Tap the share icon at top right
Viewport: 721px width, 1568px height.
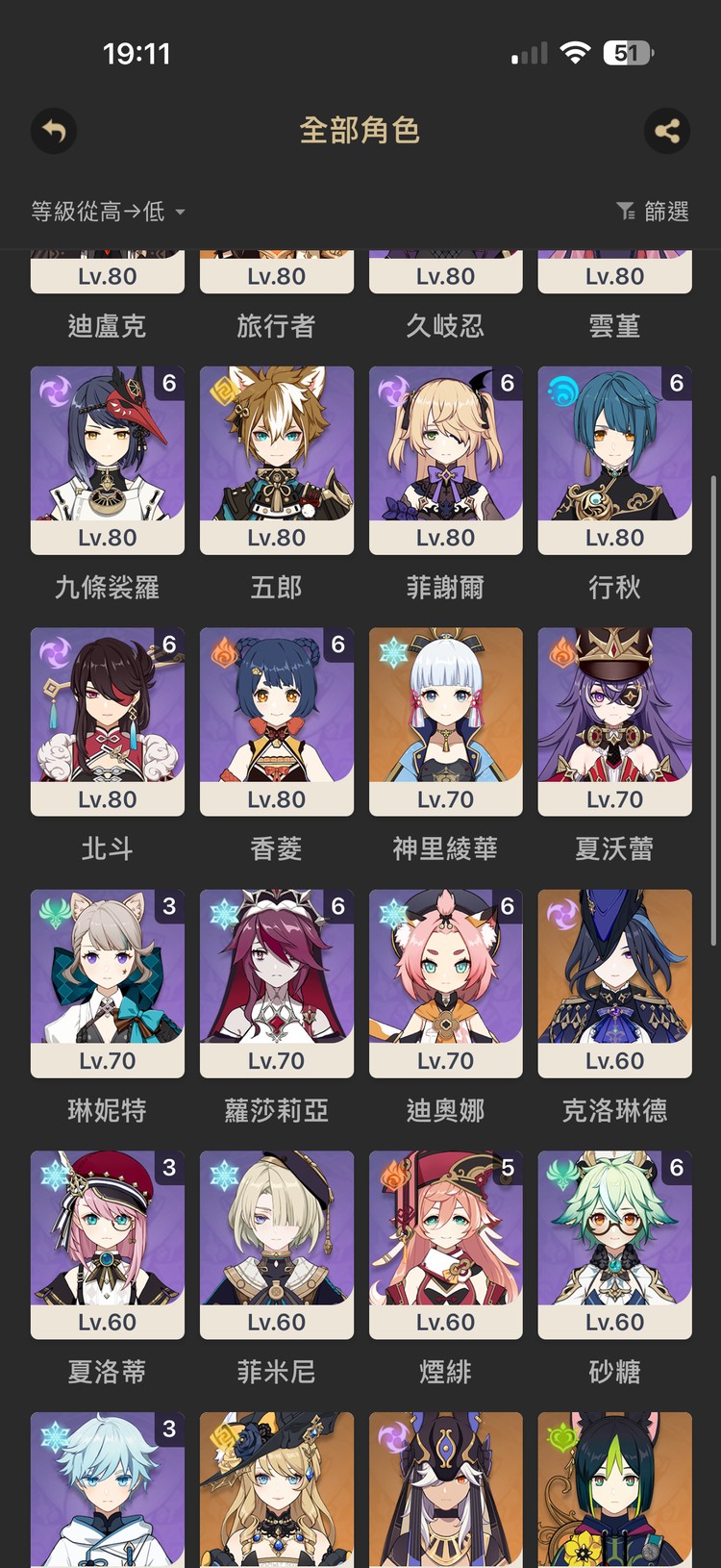click(668, 132)
